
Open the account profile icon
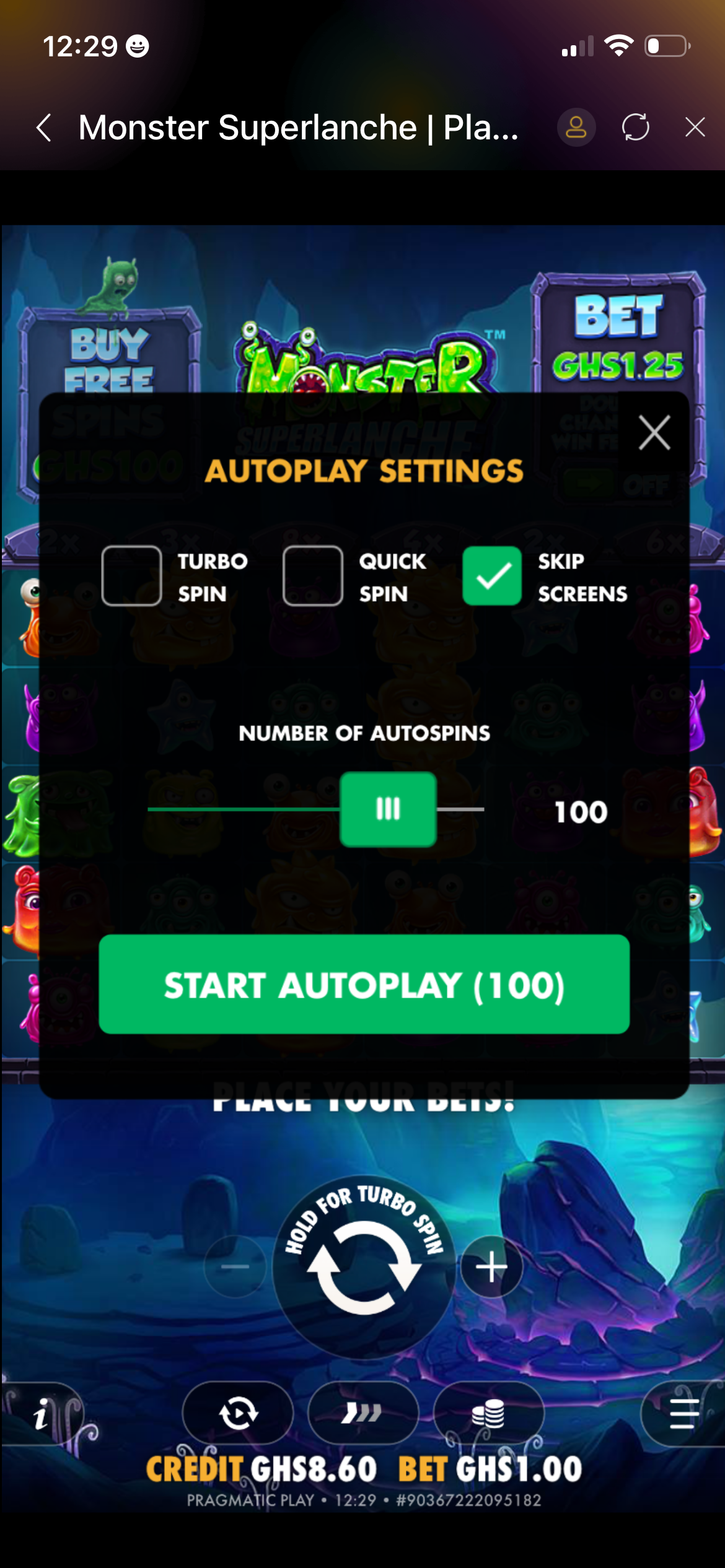576,128
